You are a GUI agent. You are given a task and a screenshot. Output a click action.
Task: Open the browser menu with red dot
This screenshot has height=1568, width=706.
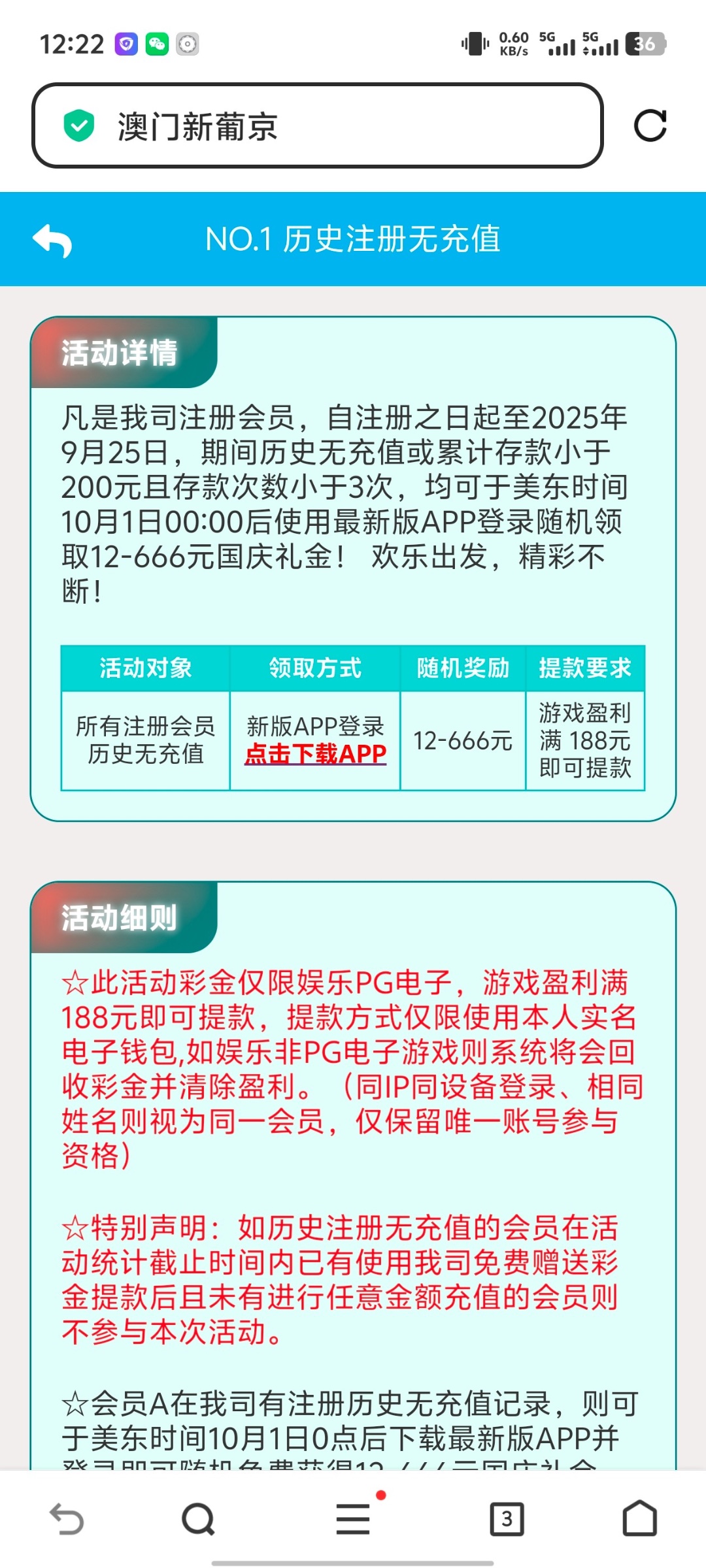(x=354, y=1518)
